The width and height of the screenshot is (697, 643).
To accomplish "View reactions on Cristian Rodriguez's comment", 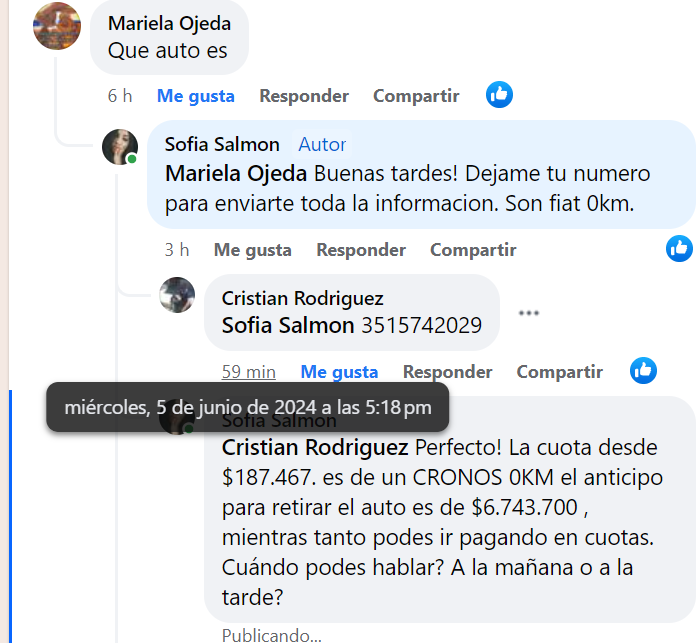I will tap(643, 370).
